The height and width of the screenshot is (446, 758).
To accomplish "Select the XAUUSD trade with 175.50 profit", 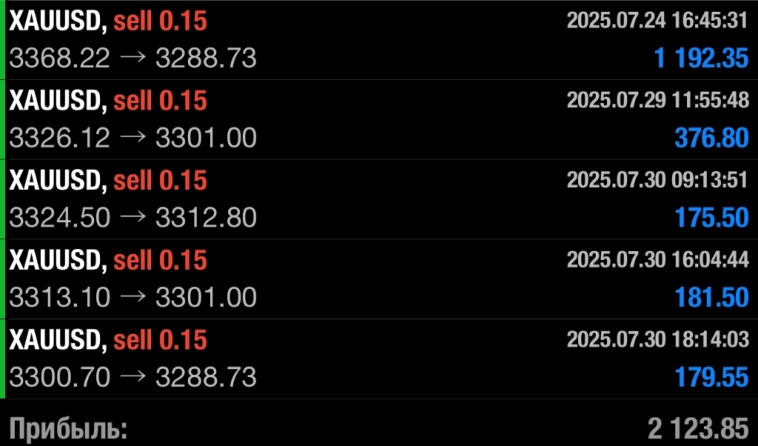I will tap(379, 199).
